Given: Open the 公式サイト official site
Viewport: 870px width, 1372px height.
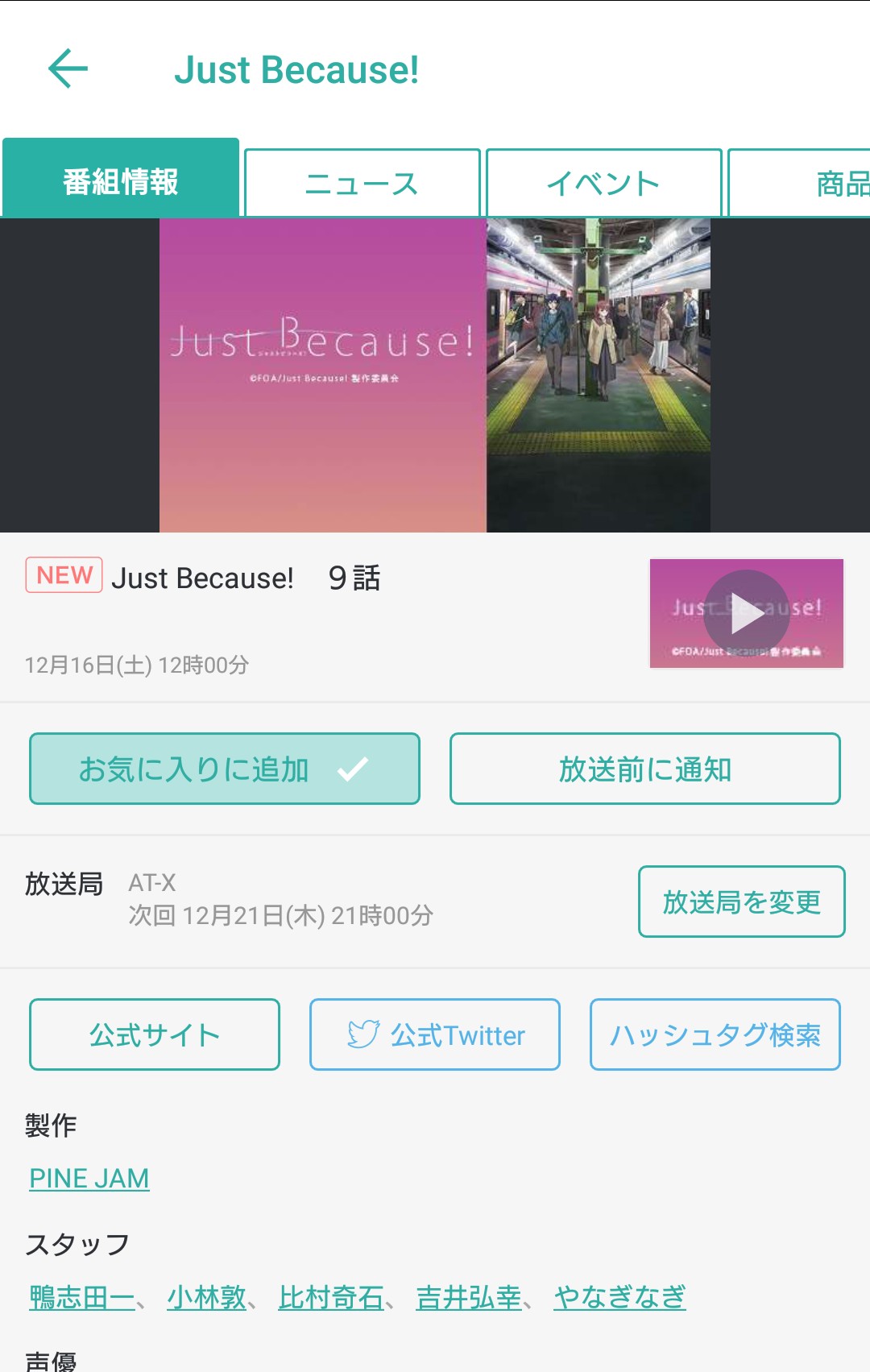Looking at the screenshot, I should coord(155,1034).
